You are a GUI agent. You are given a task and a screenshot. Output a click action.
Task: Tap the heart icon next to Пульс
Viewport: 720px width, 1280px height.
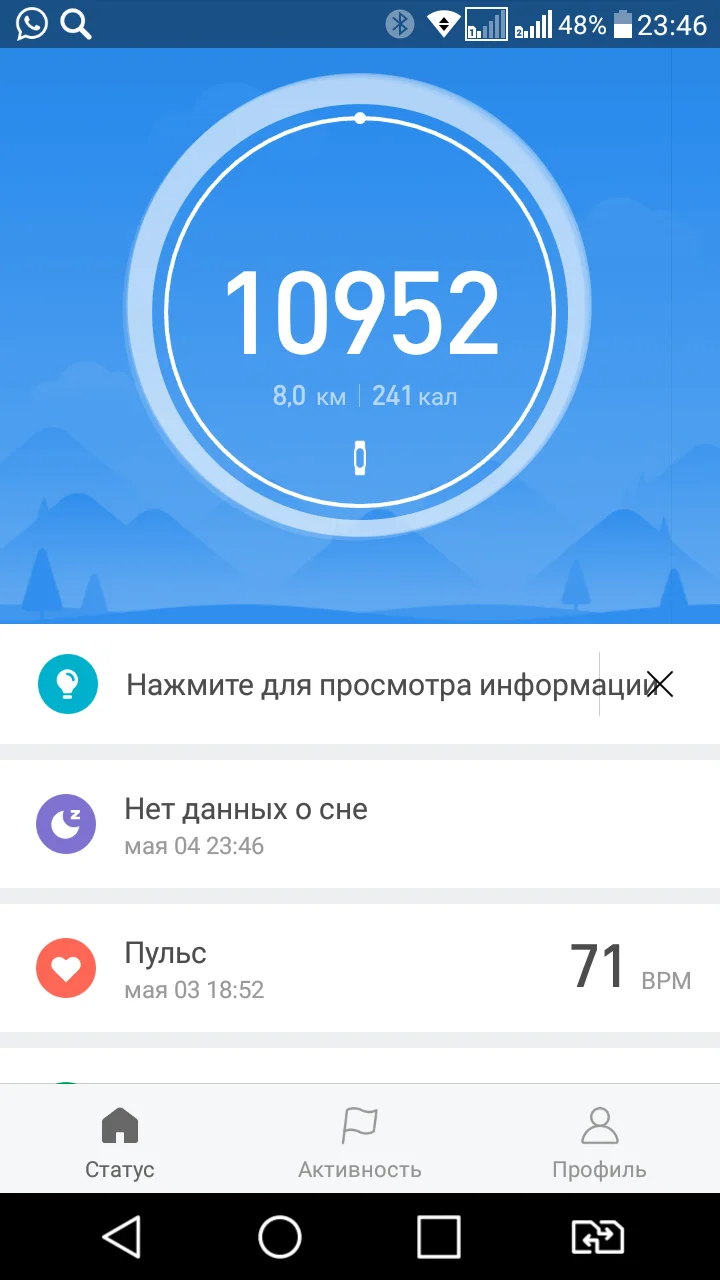65,967
